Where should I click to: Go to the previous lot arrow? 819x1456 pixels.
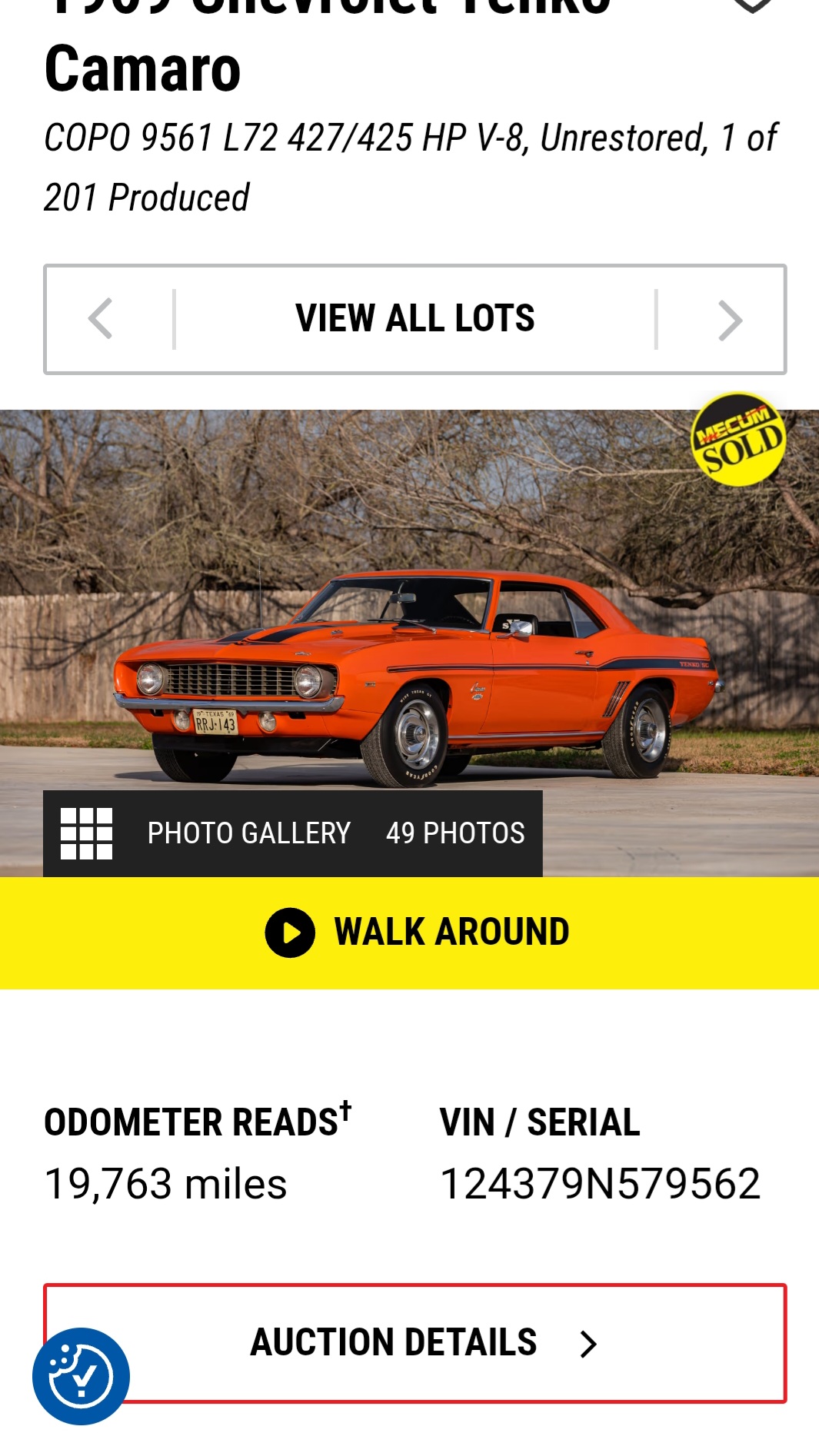[101, 319]
